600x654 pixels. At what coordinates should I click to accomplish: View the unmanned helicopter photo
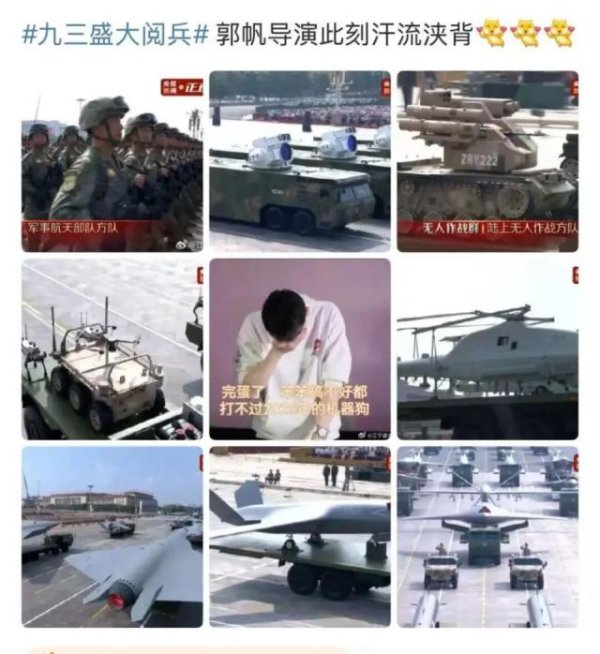pyautogui.click(x=487, y=349)
